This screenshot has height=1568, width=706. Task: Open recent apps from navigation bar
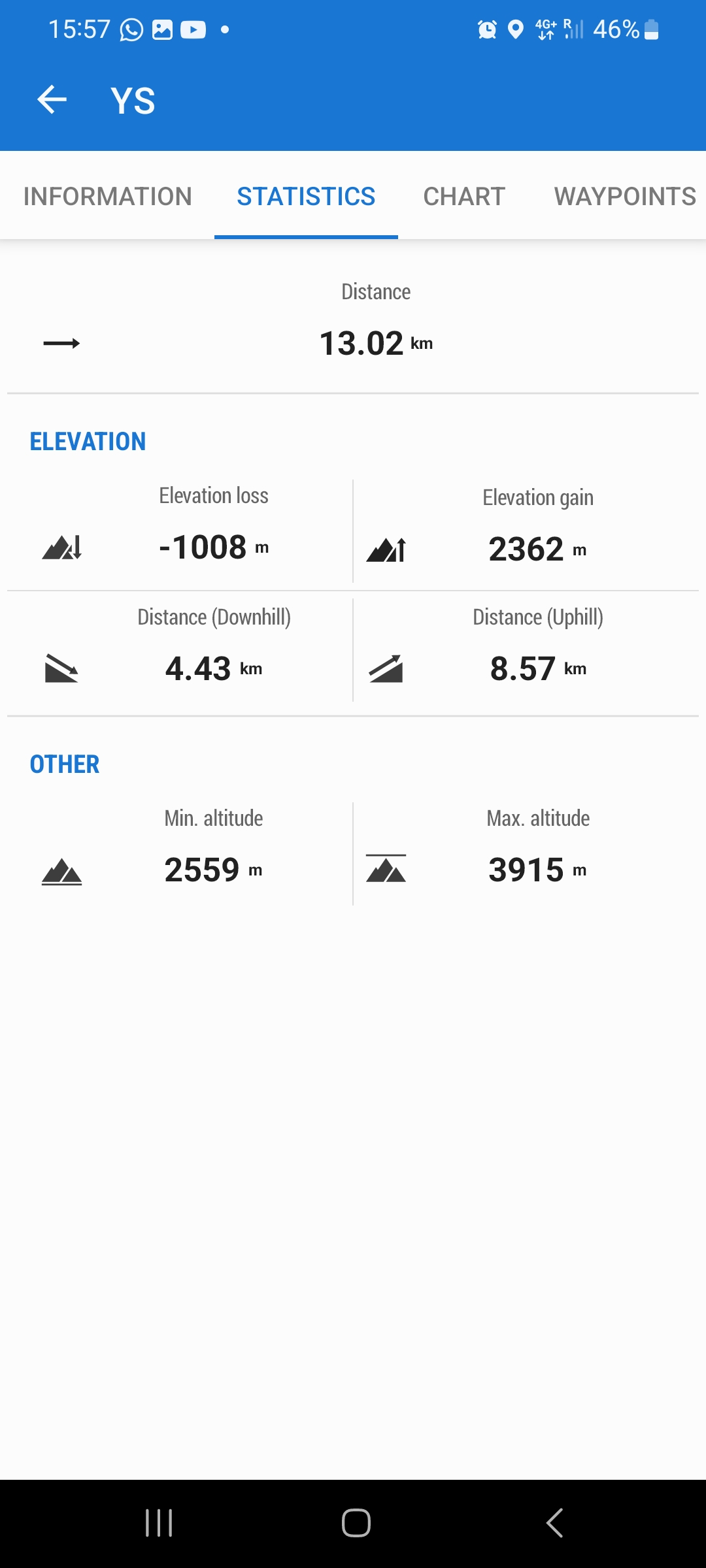[x=159, y=1523]
